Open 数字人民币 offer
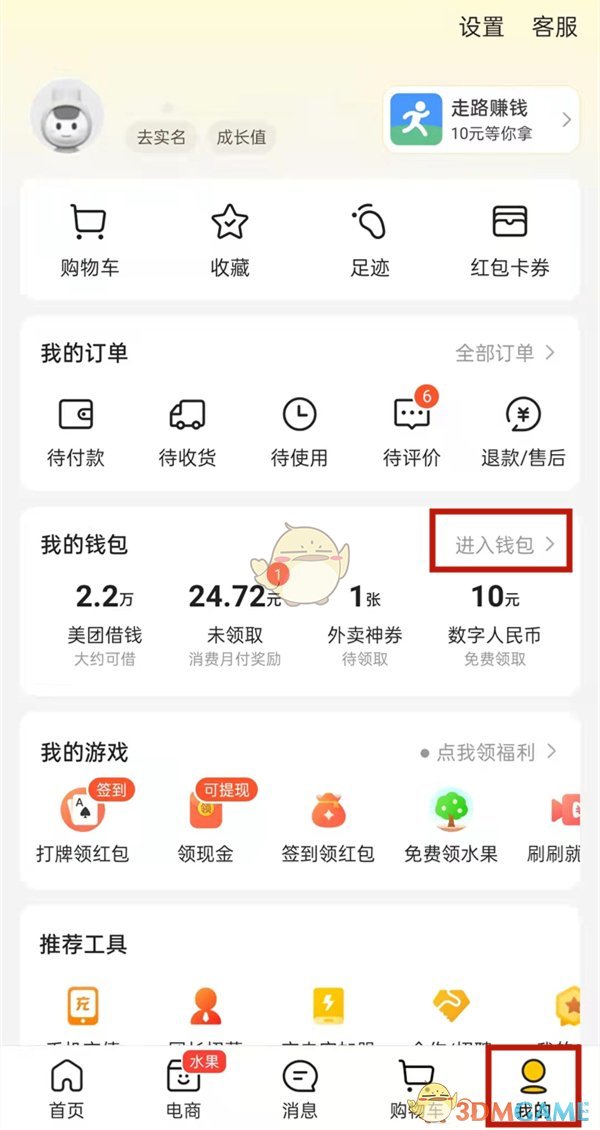600x1130 pixels. 494,620
